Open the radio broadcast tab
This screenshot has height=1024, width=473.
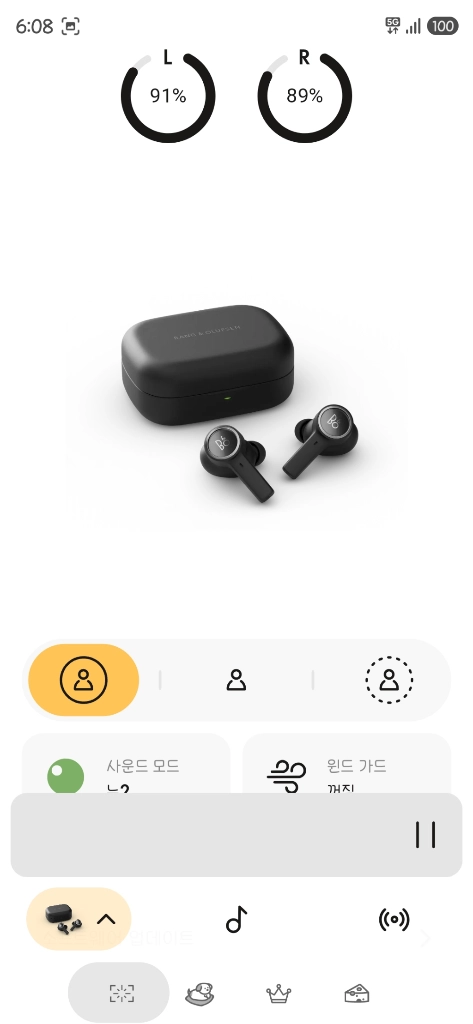point(394,919)
